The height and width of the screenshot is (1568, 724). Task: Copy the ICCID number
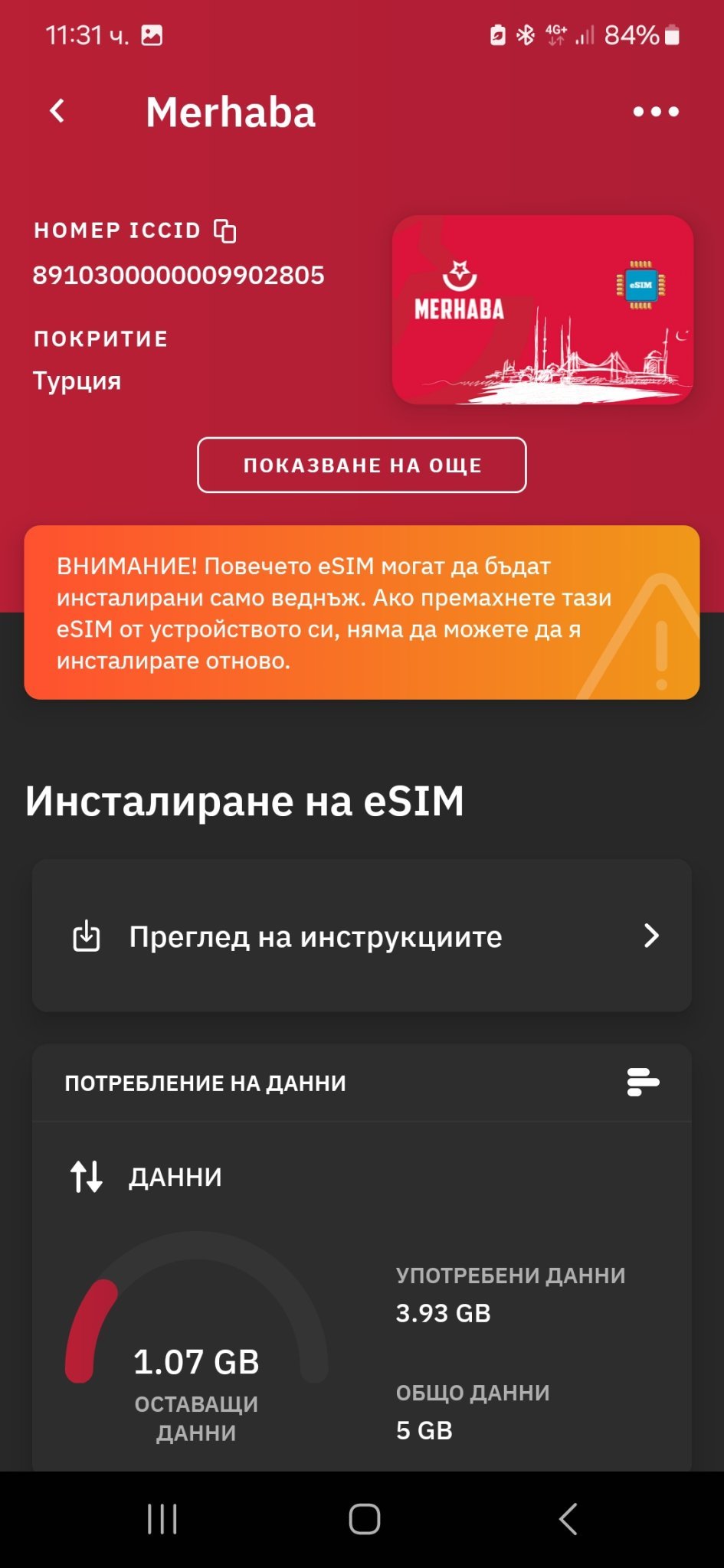coord(224,230)
